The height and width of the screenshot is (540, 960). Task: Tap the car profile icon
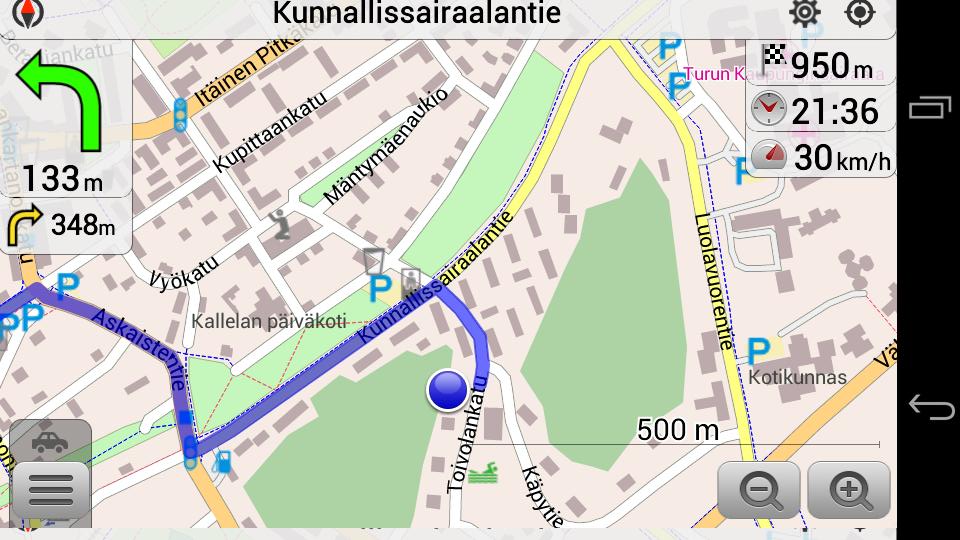click(x=50, y=441)
